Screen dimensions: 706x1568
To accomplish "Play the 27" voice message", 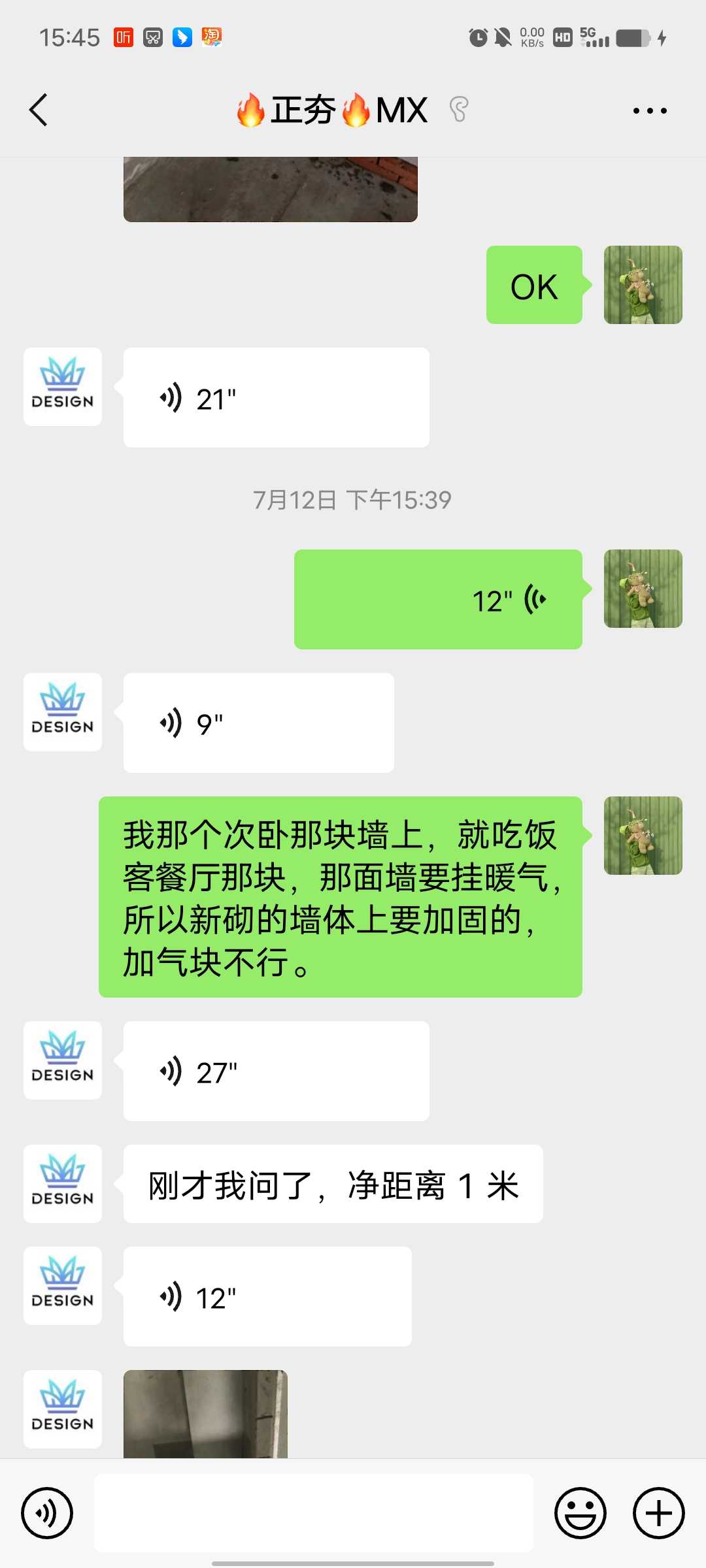I will pos(276,1071).
